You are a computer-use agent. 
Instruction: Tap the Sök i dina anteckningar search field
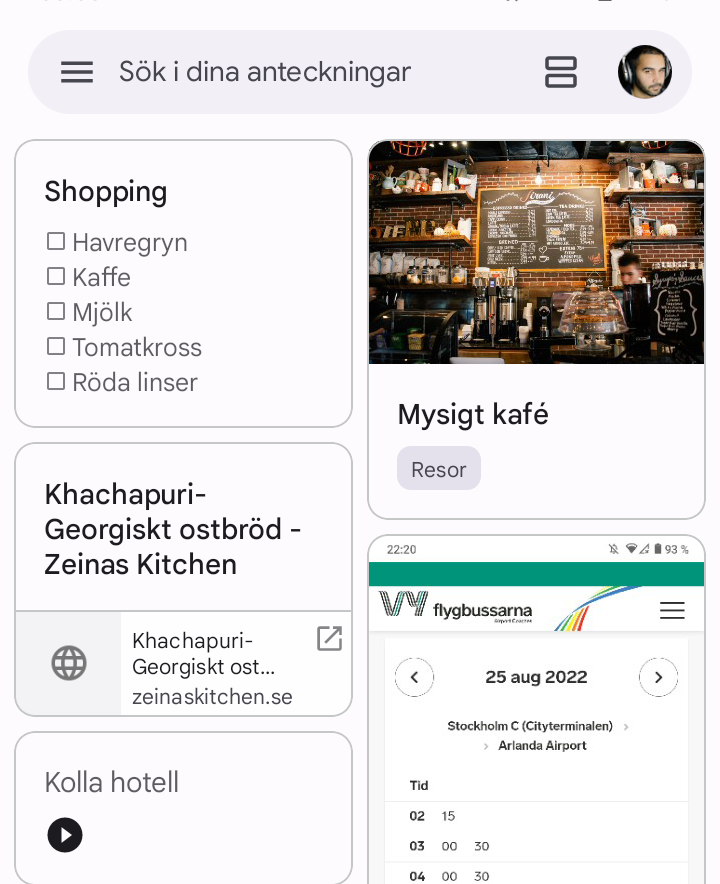[264, 72]
